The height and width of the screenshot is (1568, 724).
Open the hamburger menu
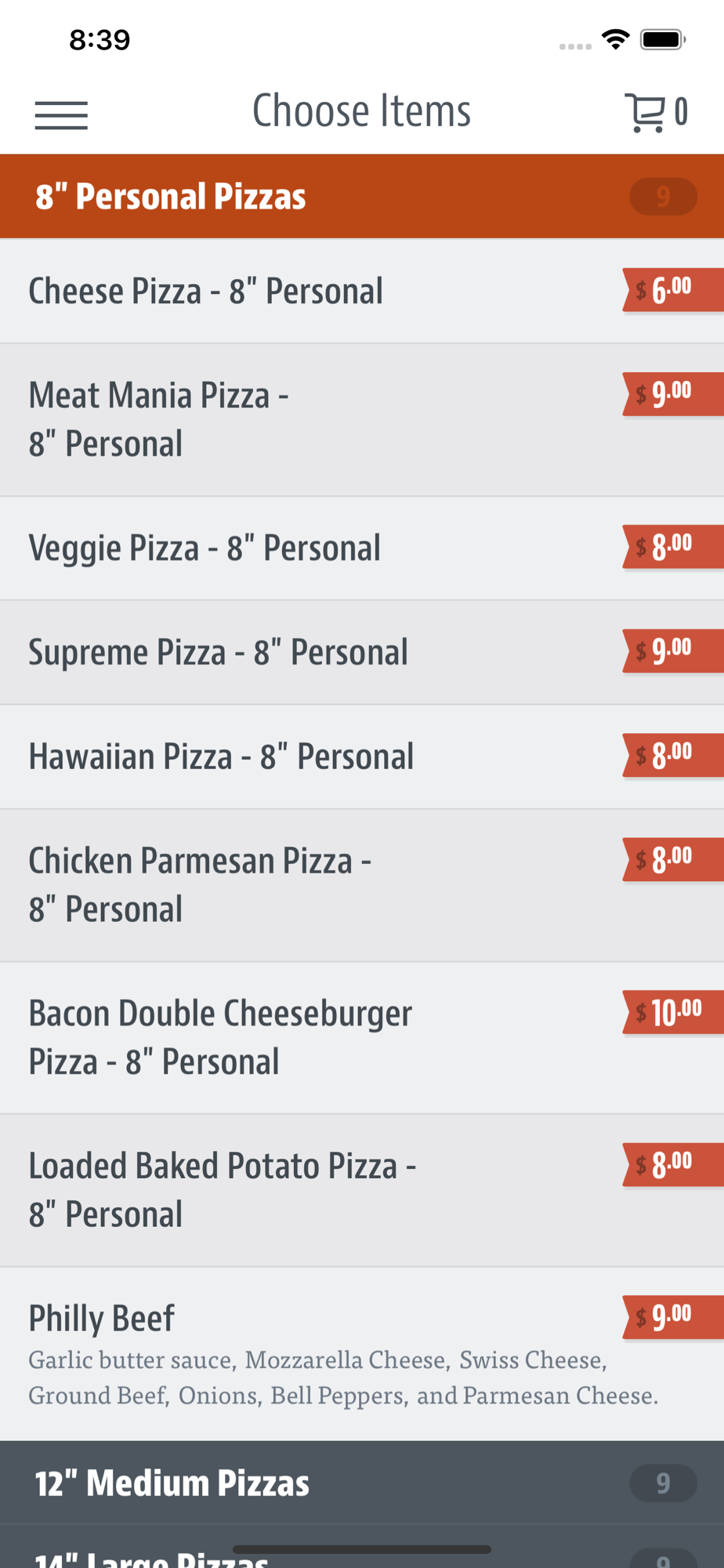pyautogui.click(x=61, y=115)
